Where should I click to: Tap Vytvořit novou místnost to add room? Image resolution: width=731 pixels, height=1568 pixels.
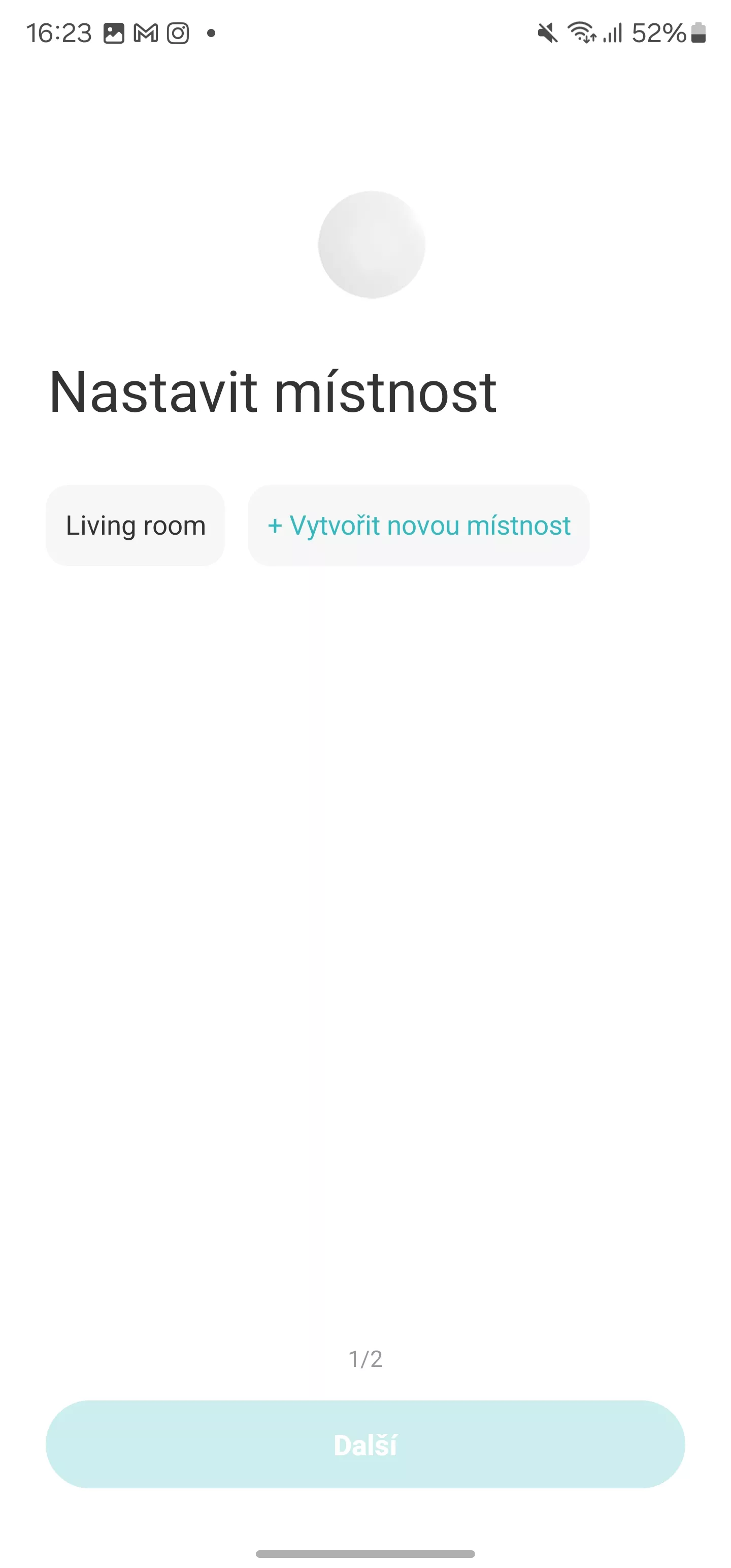(x=419, y=526)
